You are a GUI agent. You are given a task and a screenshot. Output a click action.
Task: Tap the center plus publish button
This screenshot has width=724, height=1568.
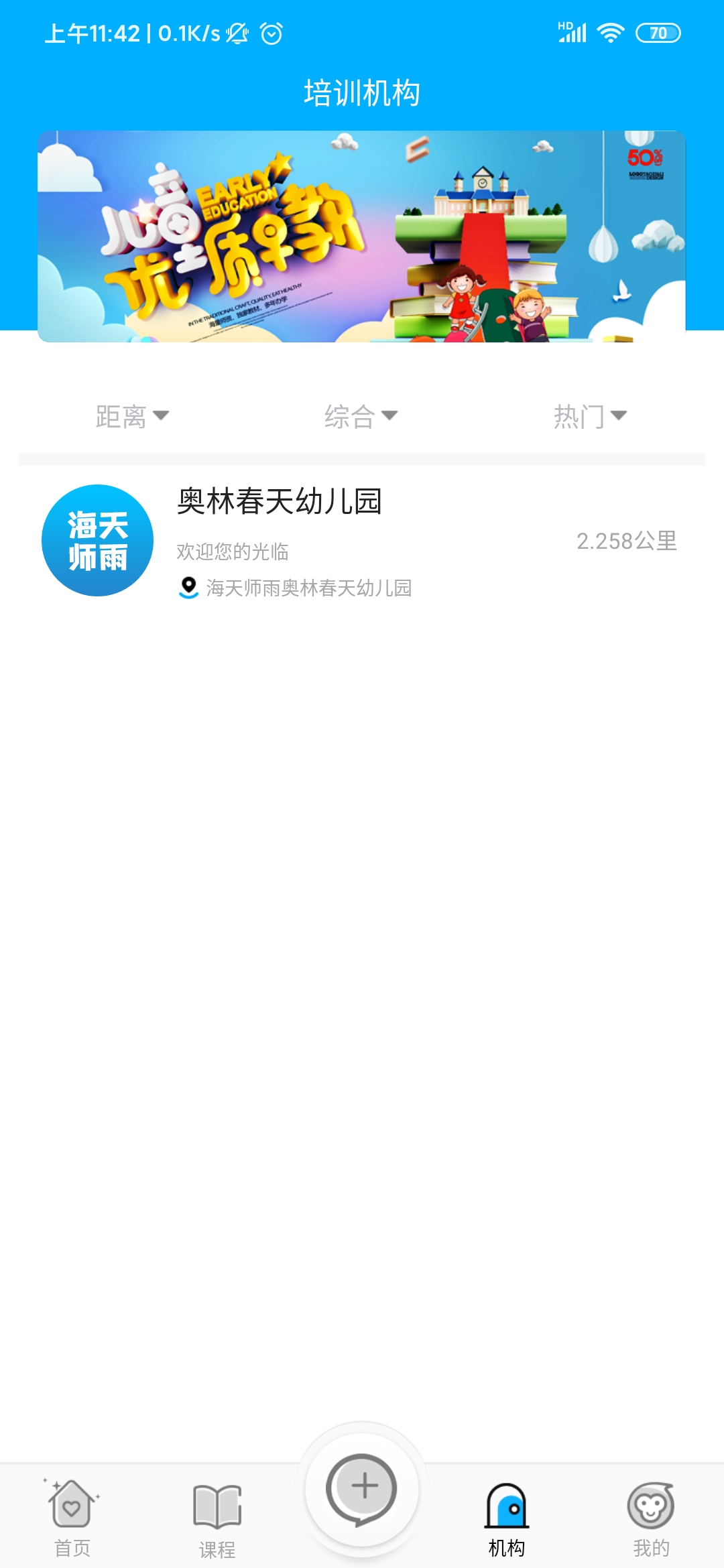(x=362, y=1489)
